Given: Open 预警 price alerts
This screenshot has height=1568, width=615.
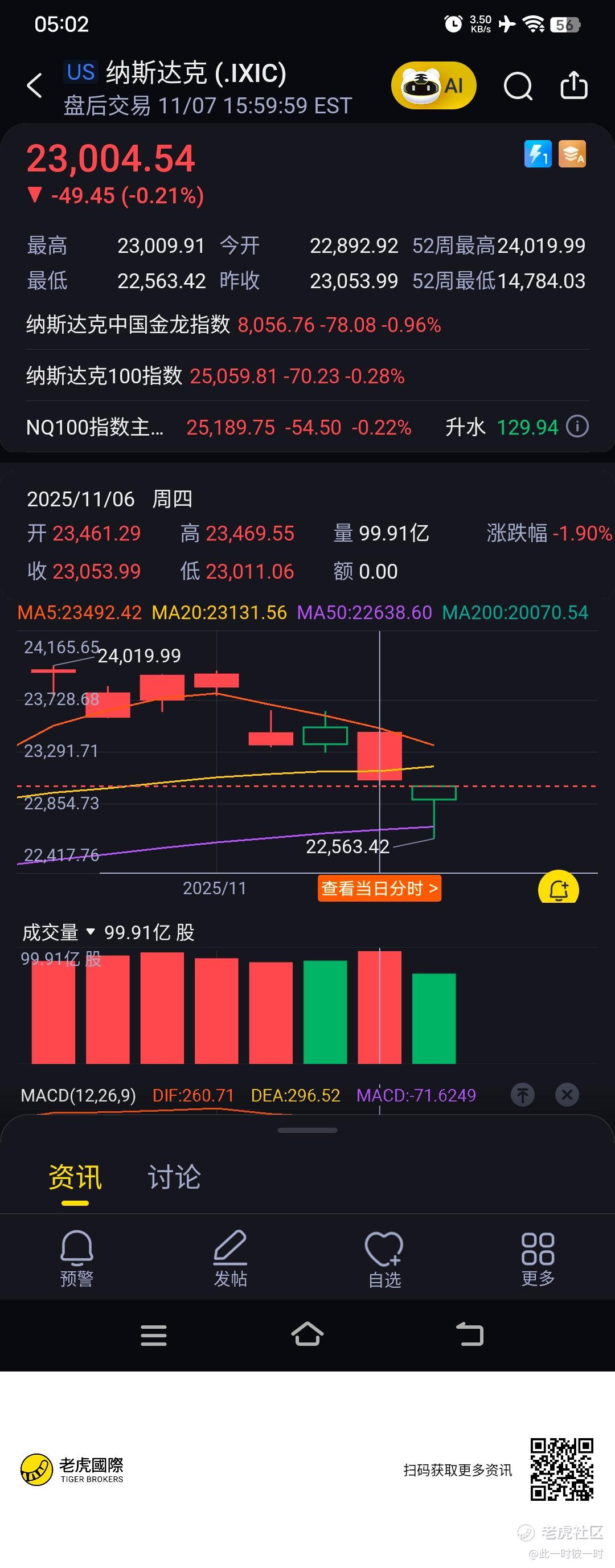Looking at the screenshot, I should 77,1257.
